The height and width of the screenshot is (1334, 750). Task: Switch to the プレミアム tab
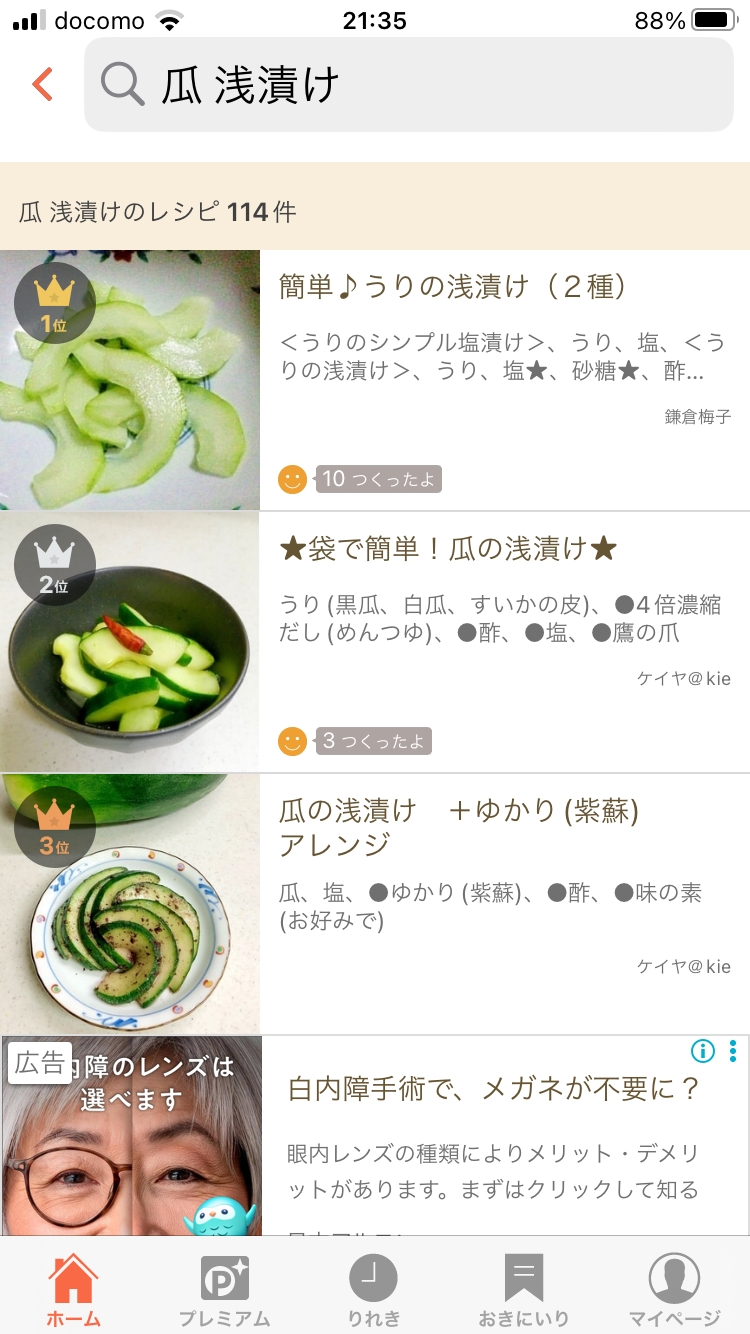pyautogui.click(x=224, y=1290)
